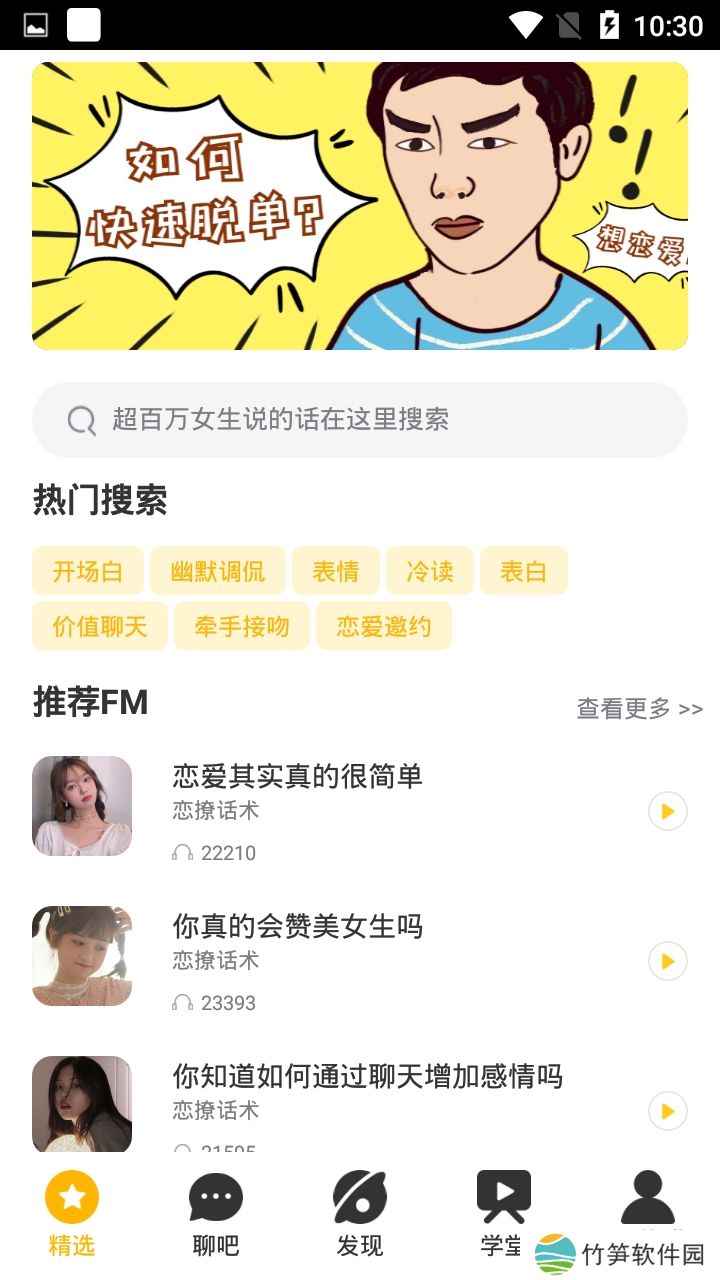720x1280 pixels.
Task: Play 你真的会赞美女生吗
Action: coord(668,961)
